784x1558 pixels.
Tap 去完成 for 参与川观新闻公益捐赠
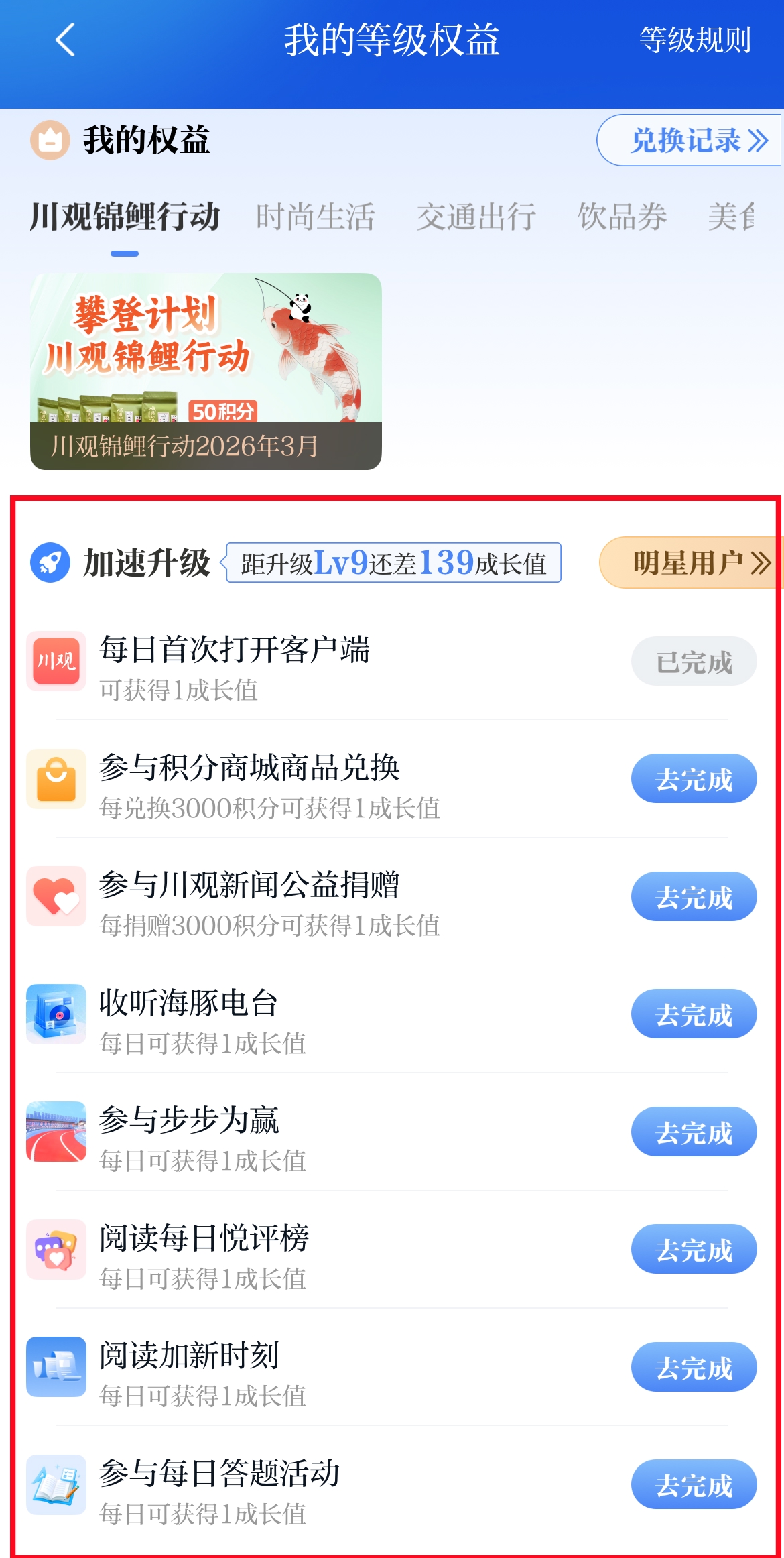pyautogui.click(x=694, y=897)
